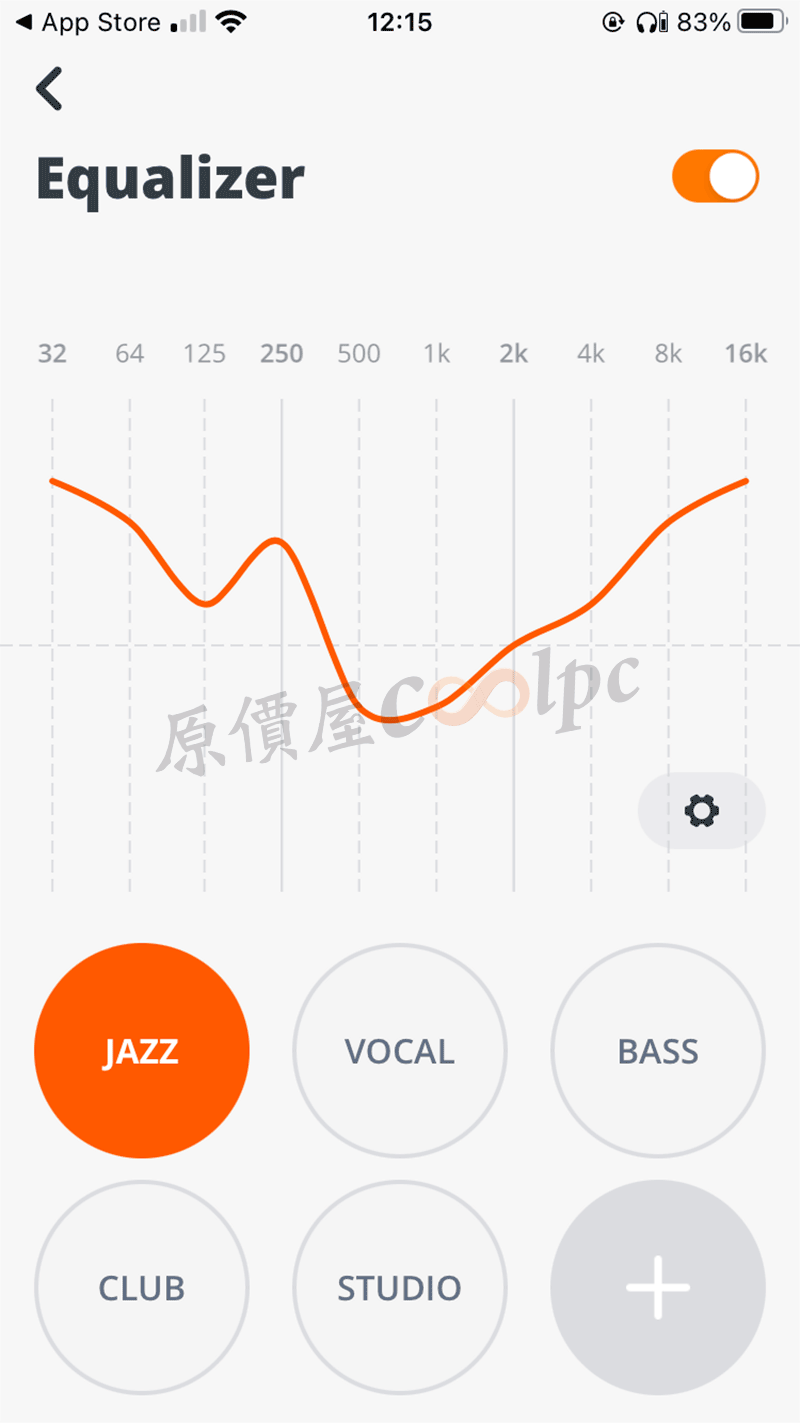Turn off the Equalizer switch

pos(715,177)
